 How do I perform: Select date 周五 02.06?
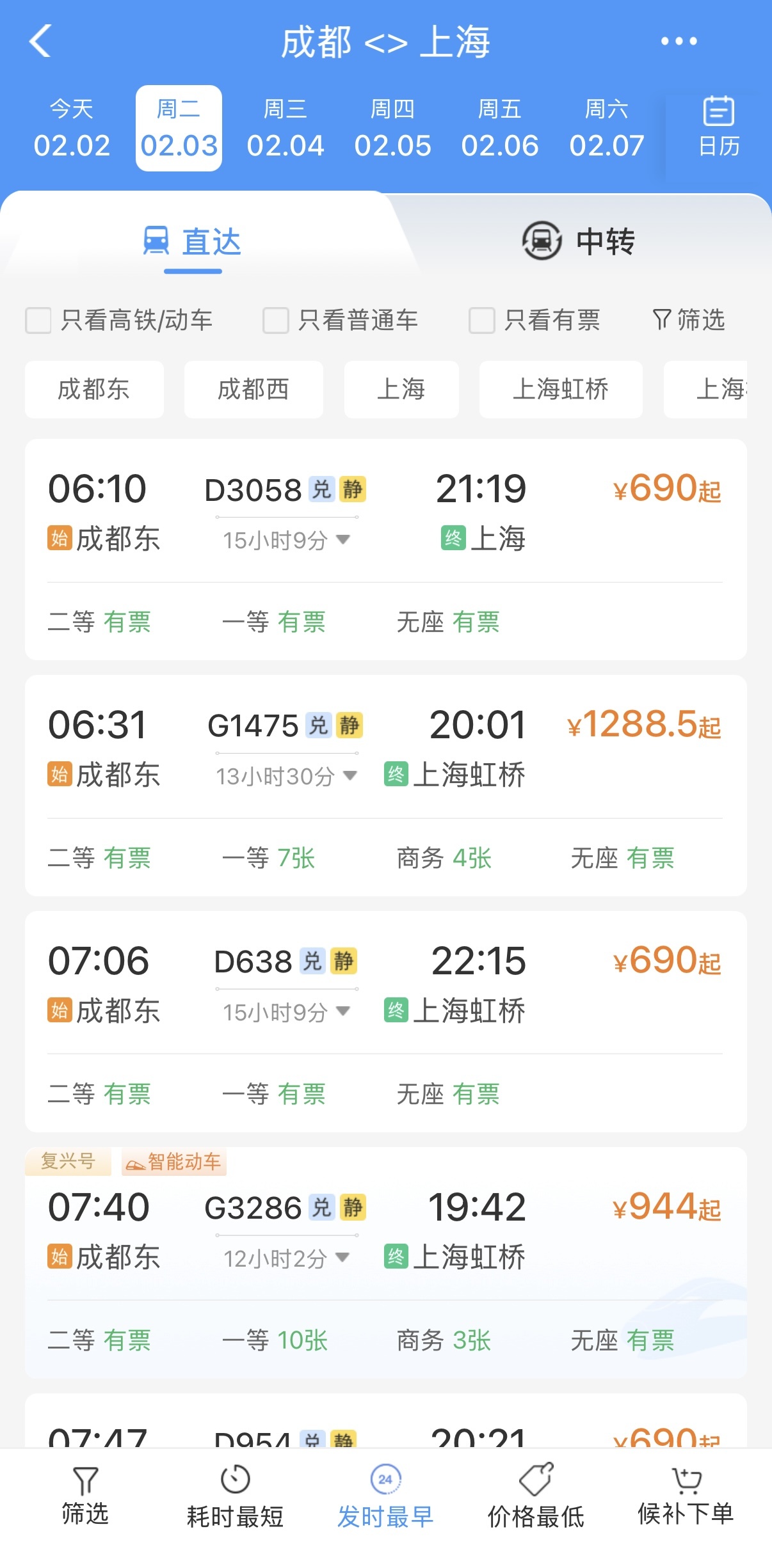point(499,129)
